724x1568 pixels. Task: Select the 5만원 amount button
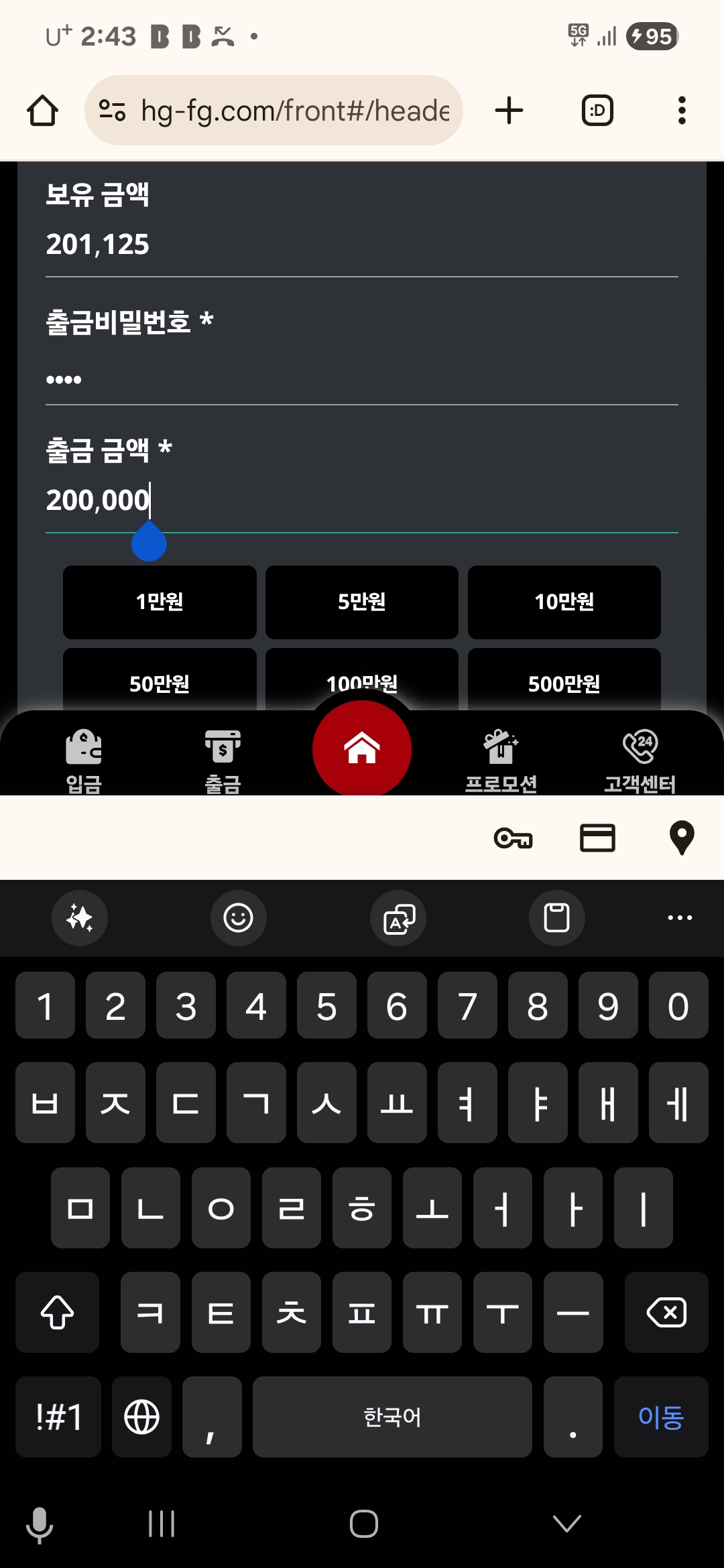[362, 602]
